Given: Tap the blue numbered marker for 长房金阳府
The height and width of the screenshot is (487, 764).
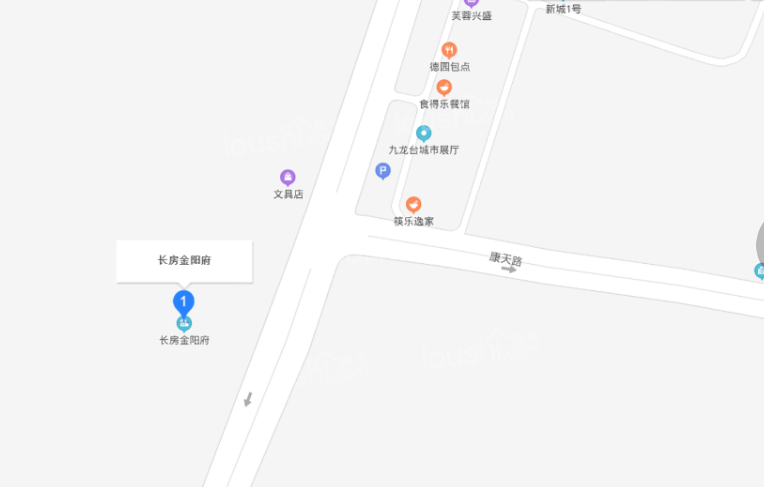Looking at the screenshot, I should pos(184,300).
